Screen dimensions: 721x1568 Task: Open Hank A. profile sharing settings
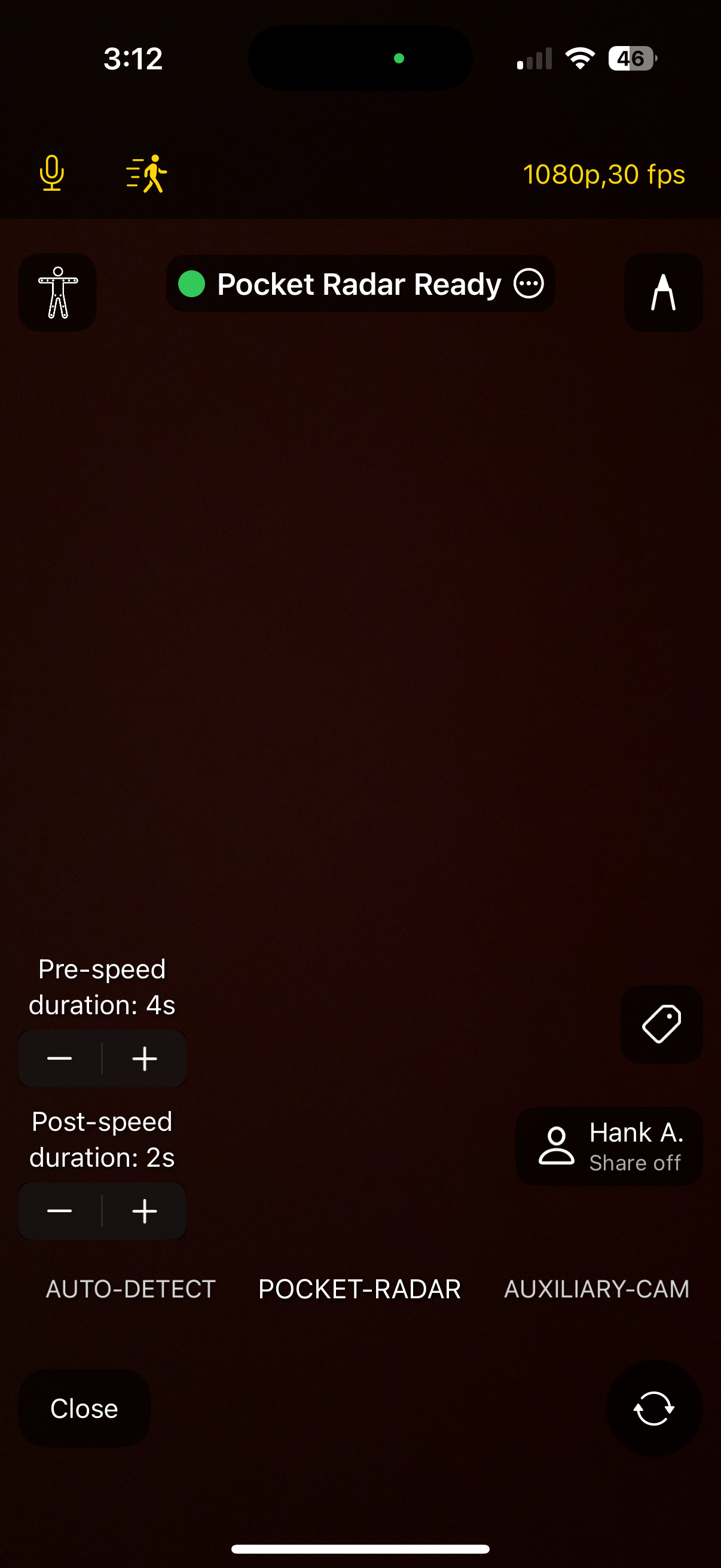click(x=609, y=1146)
